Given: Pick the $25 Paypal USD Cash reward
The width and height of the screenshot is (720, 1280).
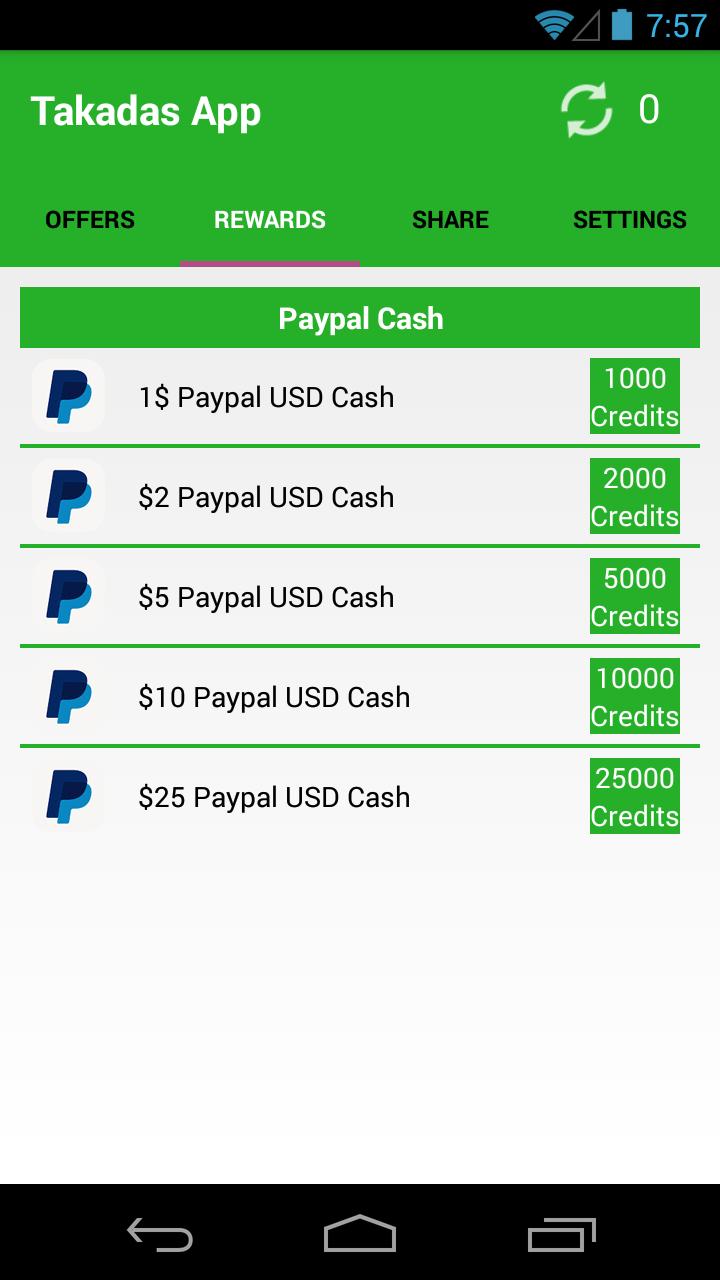Looking at the screenshot, I should (360, 797).
